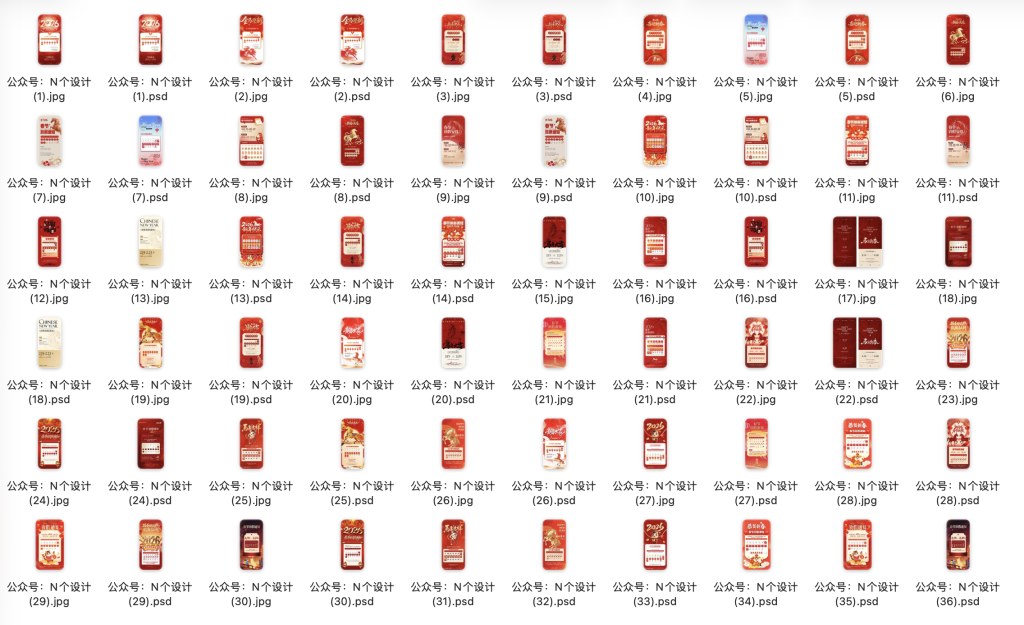
Task: Open N个设计 (11).psd design file
Action: coord(958,141)
